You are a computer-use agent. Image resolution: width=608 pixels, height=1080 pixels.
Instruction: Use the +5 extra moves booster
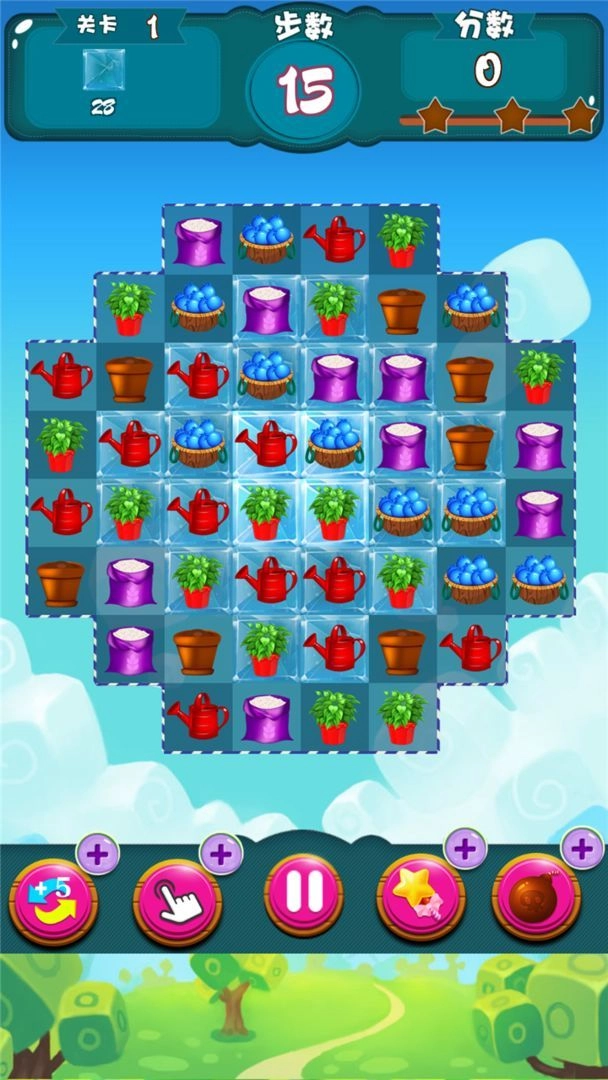(x=53, y=898)
